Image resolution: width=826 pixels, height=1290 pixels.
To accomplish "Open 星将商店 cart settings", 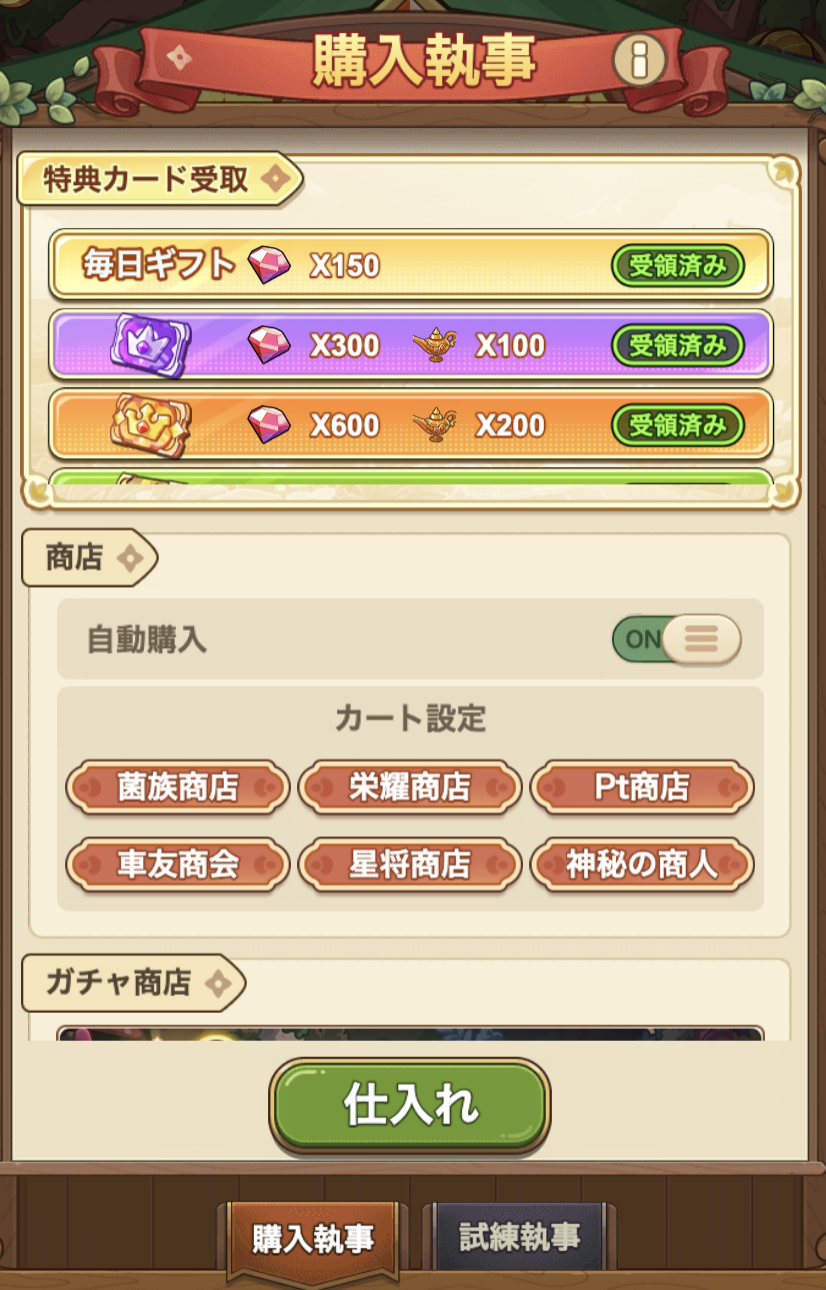I will (x=410, y=865).
